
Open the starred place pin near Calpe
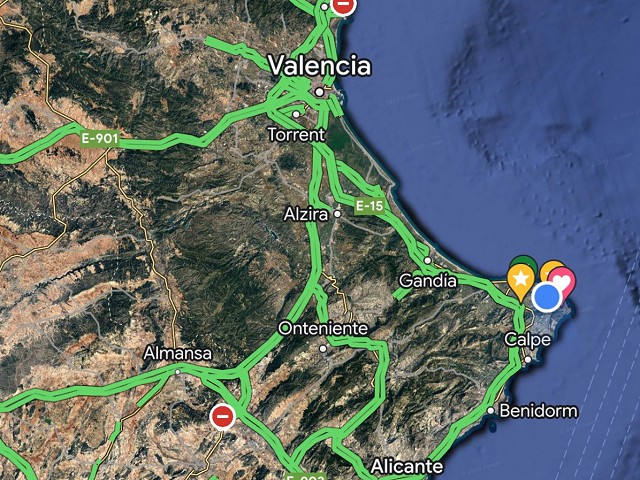[x=520, y=278]
